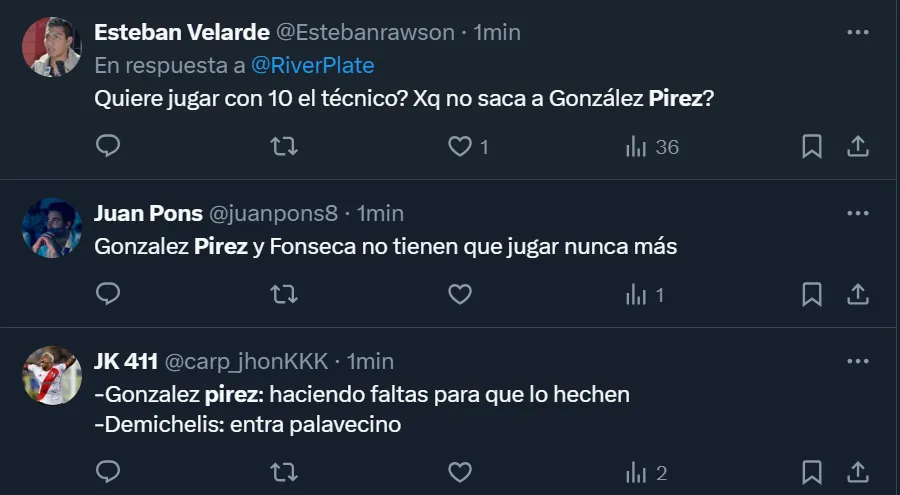Viewport: 900px width, 495px height.
Task: View Esteban Velarde's profile picture
Action: pos(52,47)
